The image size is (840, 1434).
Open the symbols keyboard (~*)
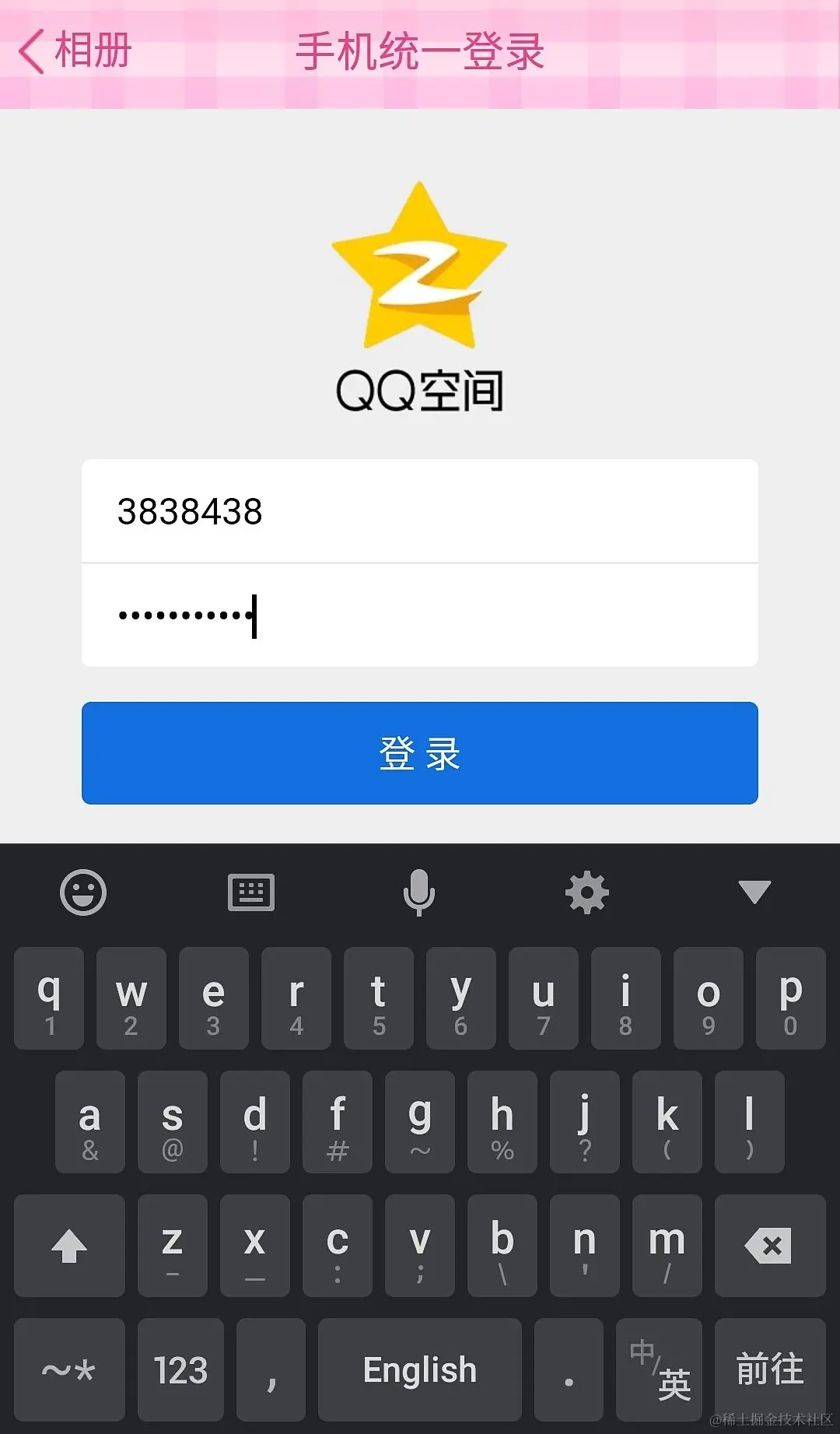tap(69, 1369)
